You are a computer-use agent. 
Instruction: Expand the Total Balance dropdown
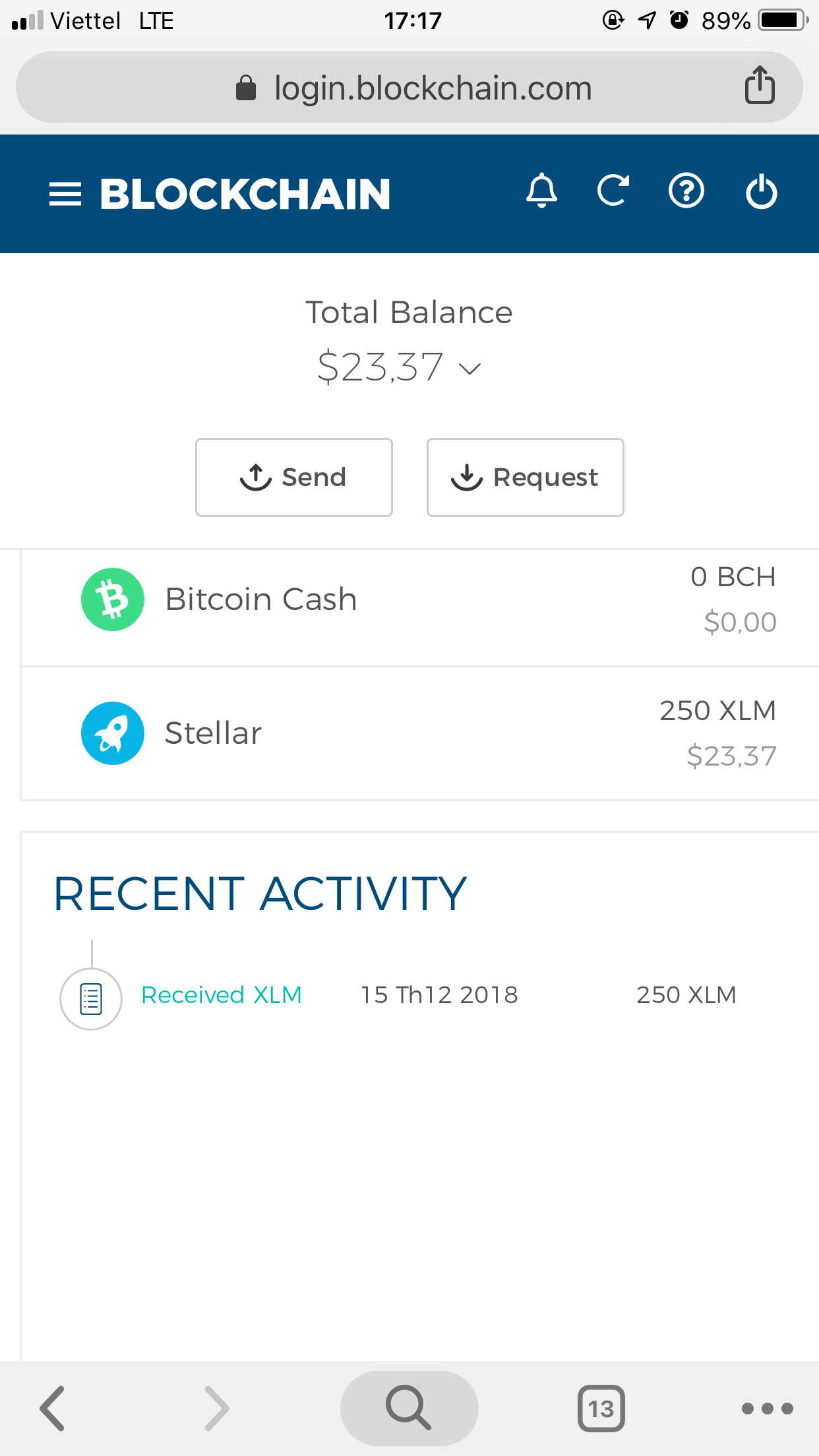[470, 368]
